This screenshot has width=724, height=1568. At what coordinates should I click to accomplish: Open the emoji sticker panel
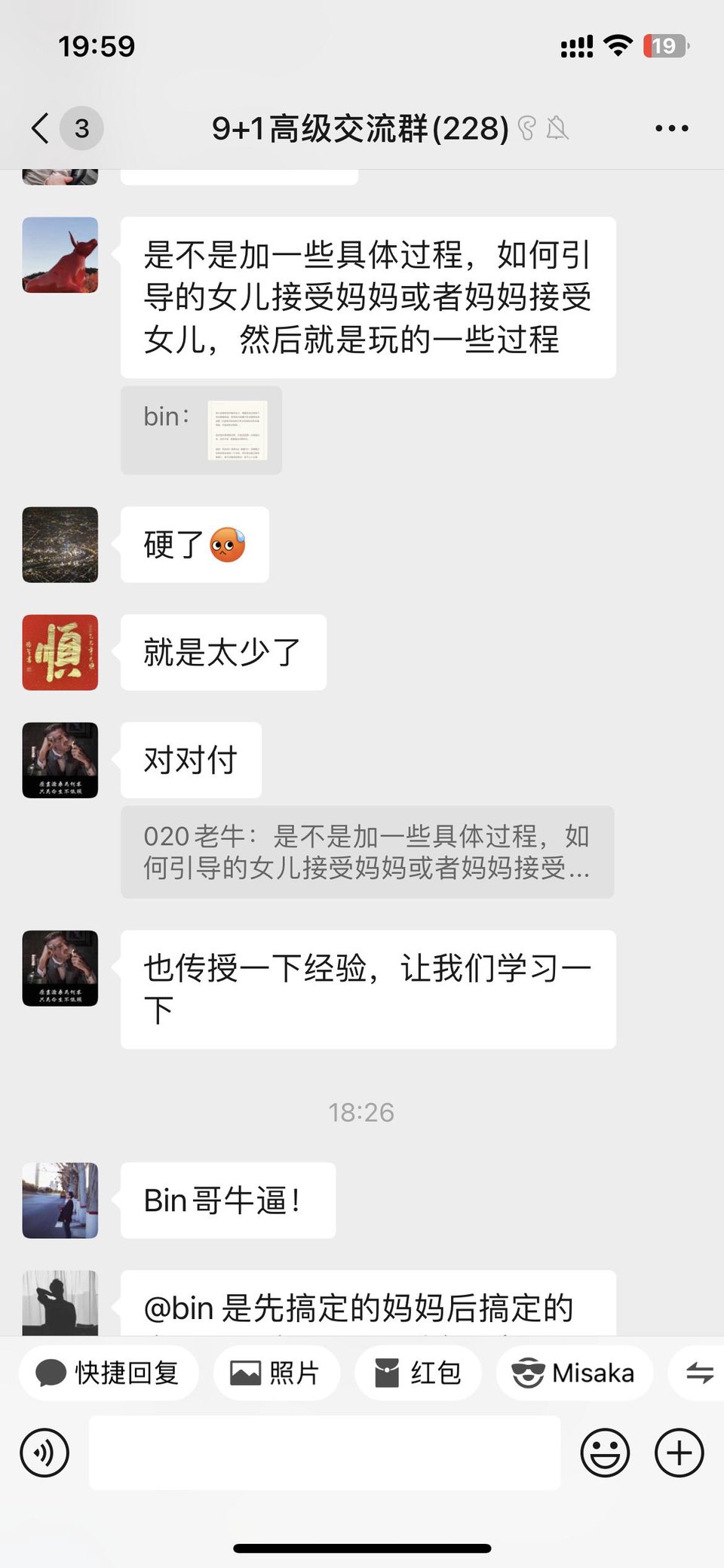[x=605, y=1453]
